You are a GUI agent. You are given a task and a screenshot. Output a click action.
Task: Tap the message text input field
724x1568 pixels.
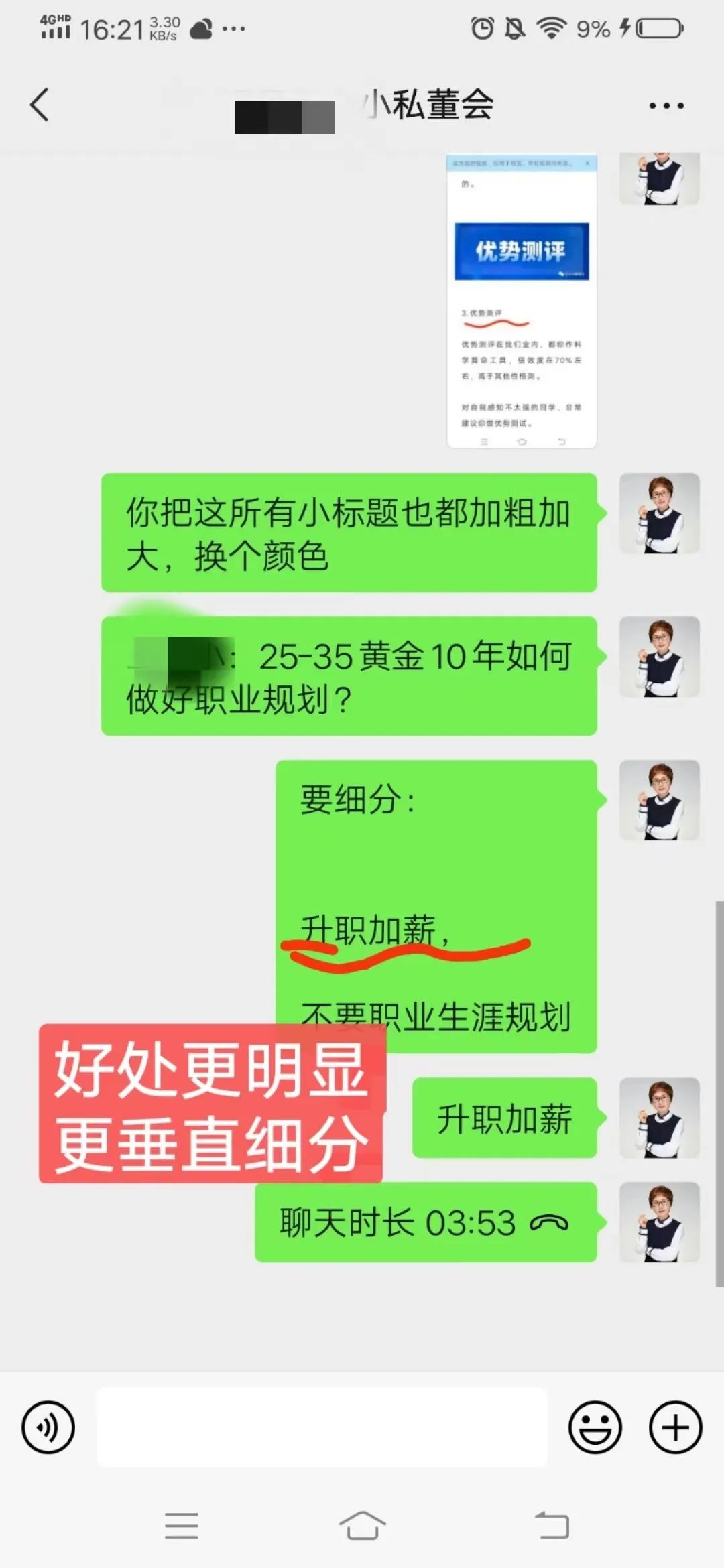[322, 1427]
